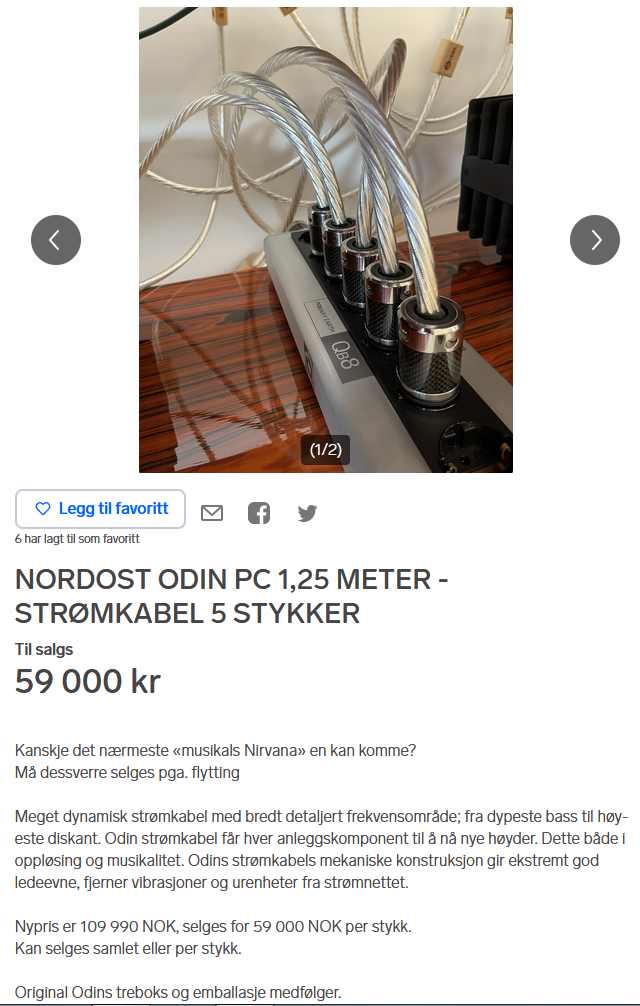Go to the previous listing photo
This screenshot has height=1006, width=640.
[56, 240]
